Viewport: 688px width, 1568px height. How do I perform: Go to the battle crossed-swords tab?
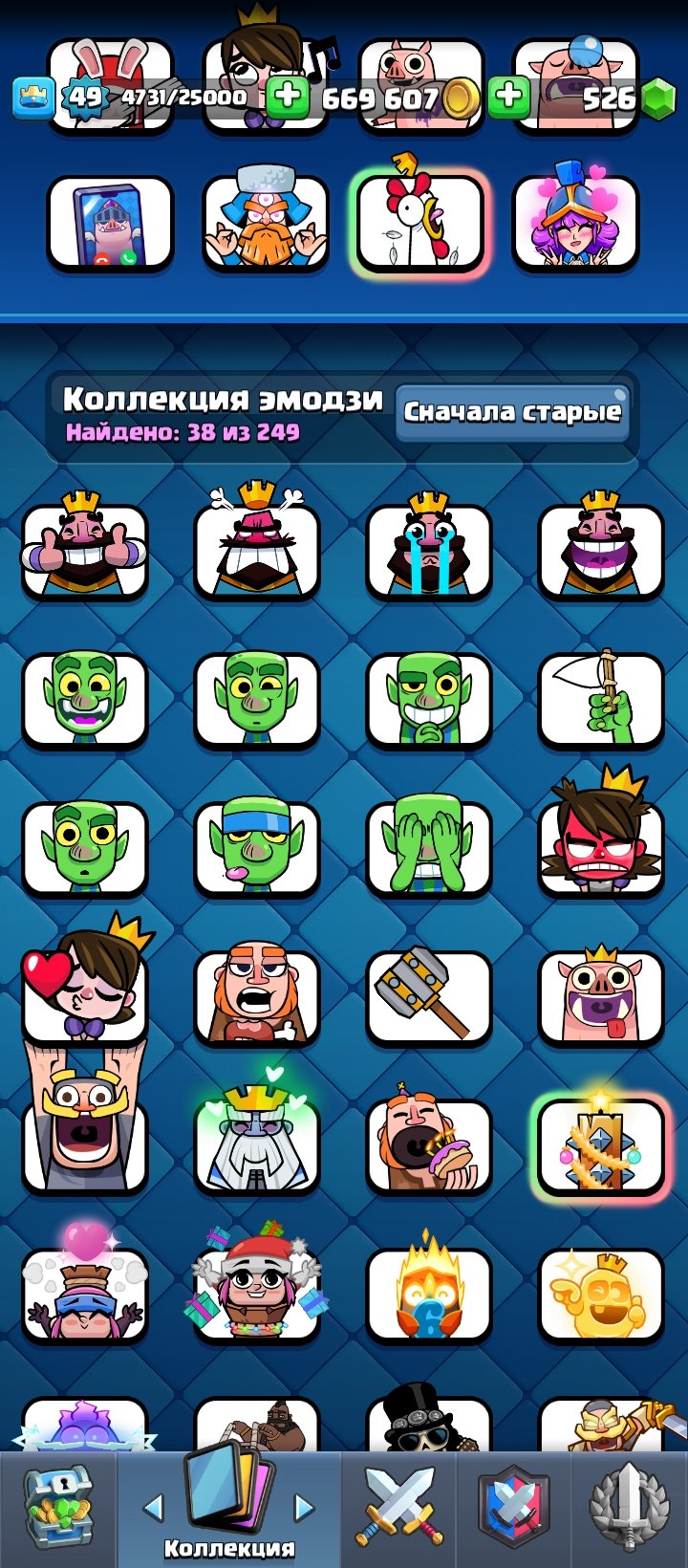399,1509
